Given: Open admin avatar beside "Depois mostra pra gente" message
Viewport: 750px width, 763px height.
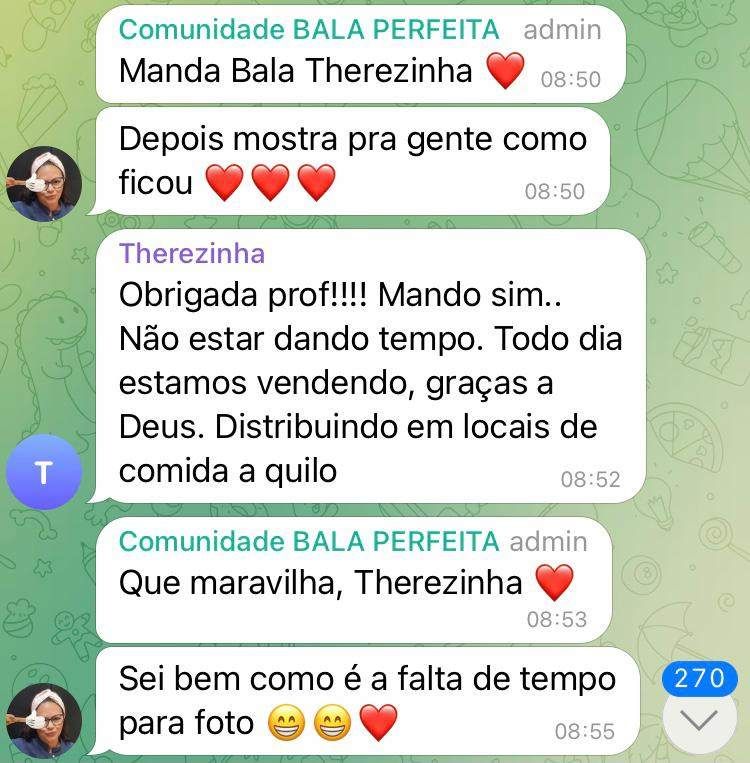Looking at the screenshot, I should click(x=44, y=183).
